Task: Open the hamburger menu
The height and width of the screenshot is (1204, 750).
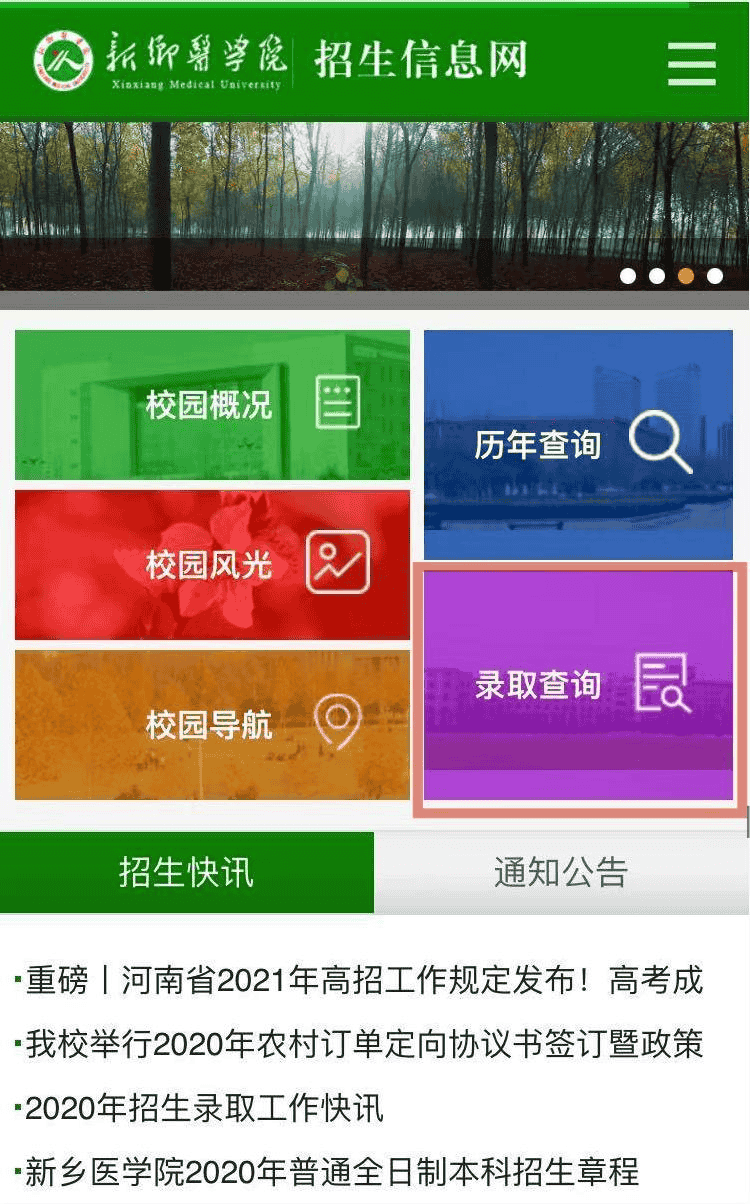Action: pyautogui.click(x=692, y=64)
